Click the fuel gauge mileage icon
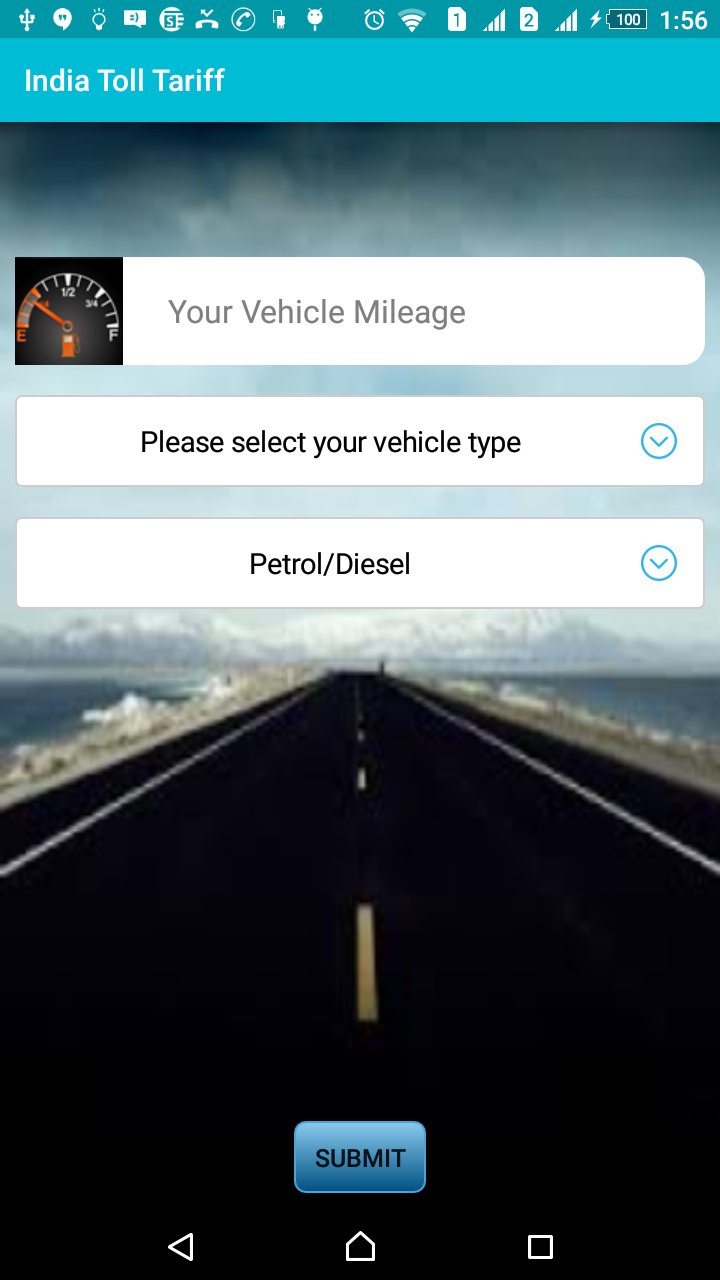 pyautogui.click(x=68, y=311)
